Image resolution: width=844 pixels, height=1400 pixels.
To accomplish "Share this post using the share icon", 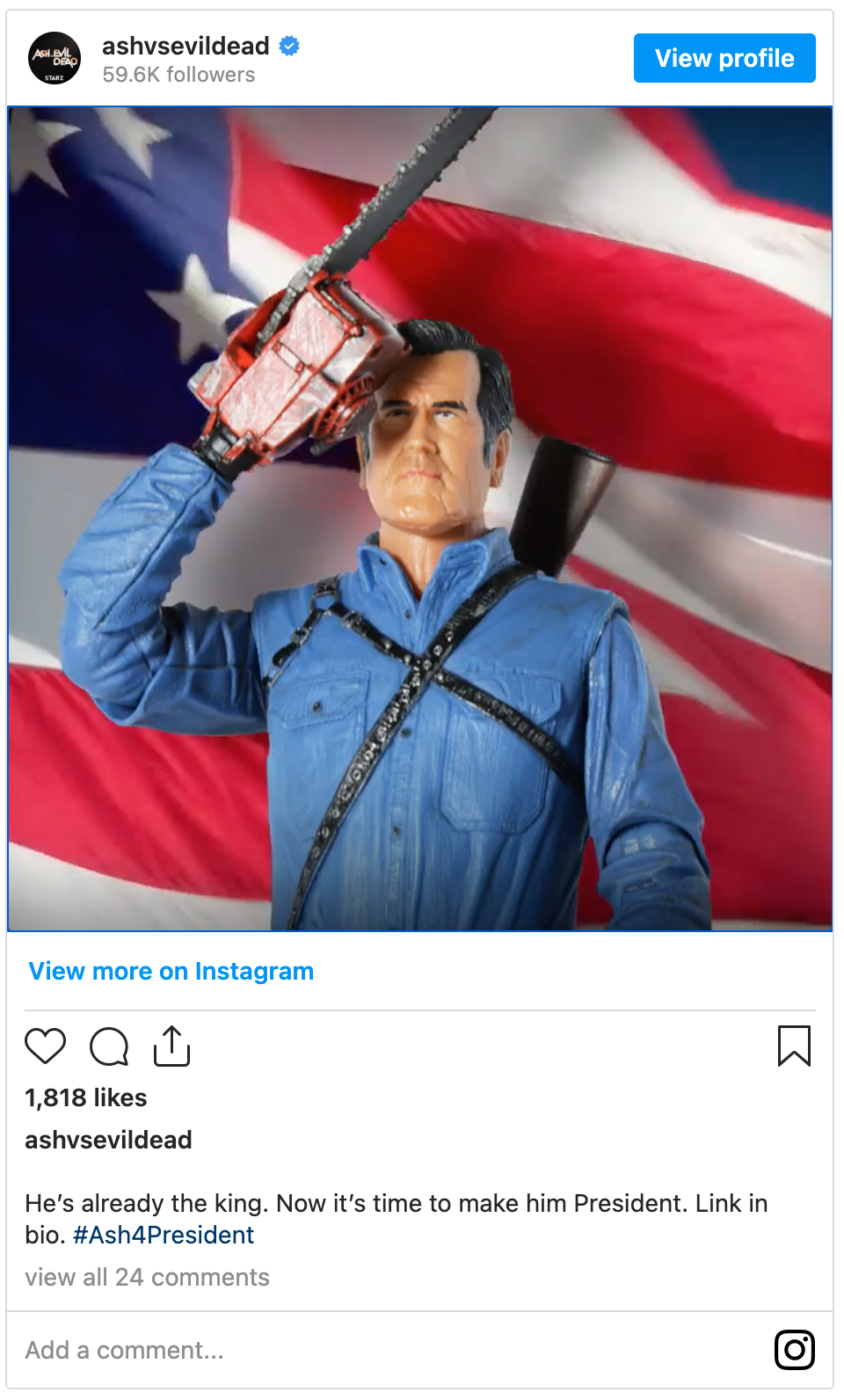I will point(171,1046).
